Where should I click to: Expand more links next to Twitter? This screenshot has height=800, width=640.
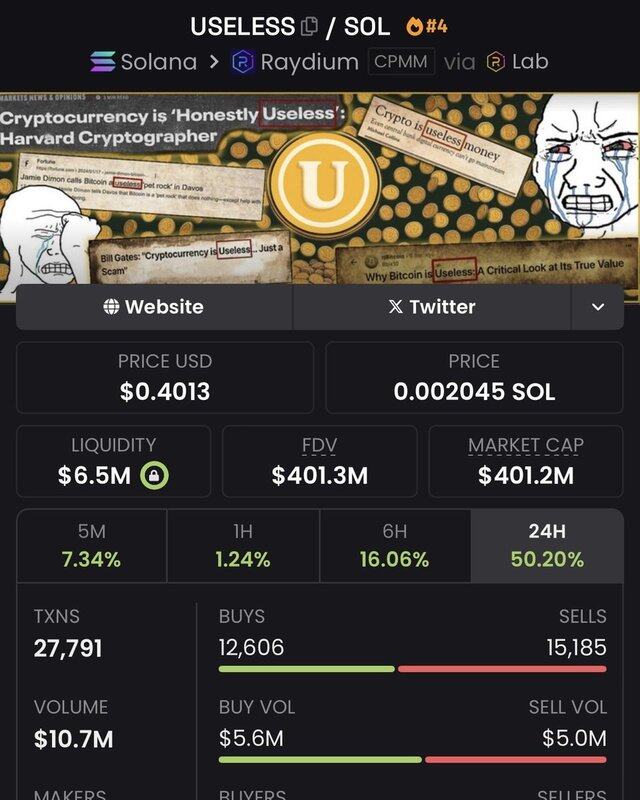point(598,307)
